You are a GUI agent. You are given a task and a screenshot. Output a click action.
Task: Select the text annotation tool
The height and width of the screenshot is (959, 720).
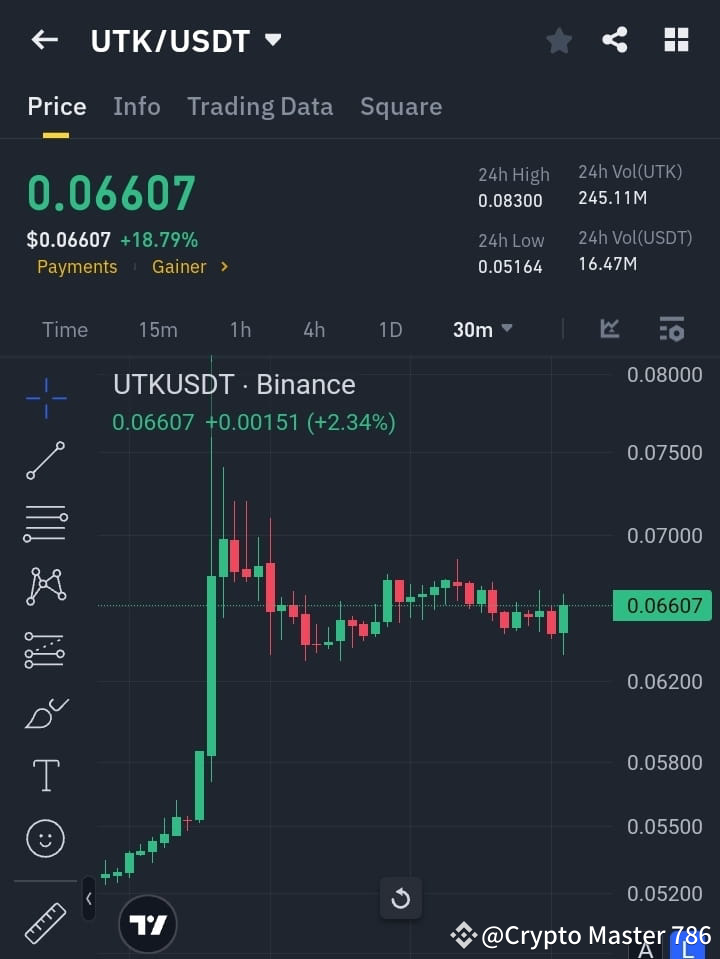point(45,774)
